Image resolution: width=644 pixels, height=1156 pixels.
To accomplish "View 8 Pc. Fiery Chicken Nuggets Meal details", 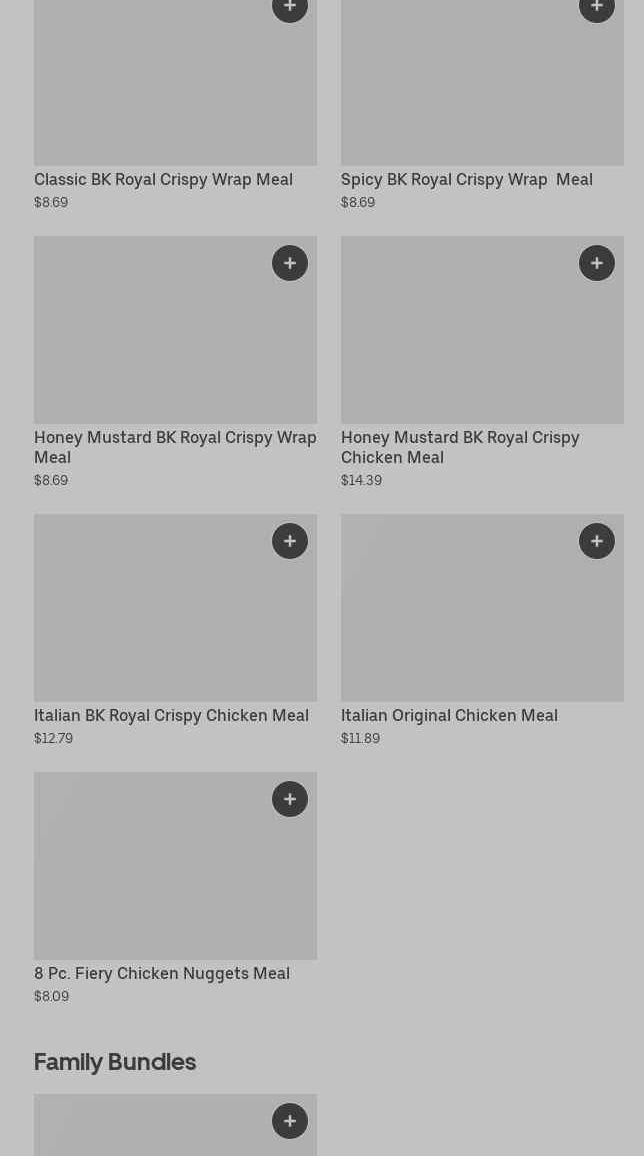I will [175, 888].
